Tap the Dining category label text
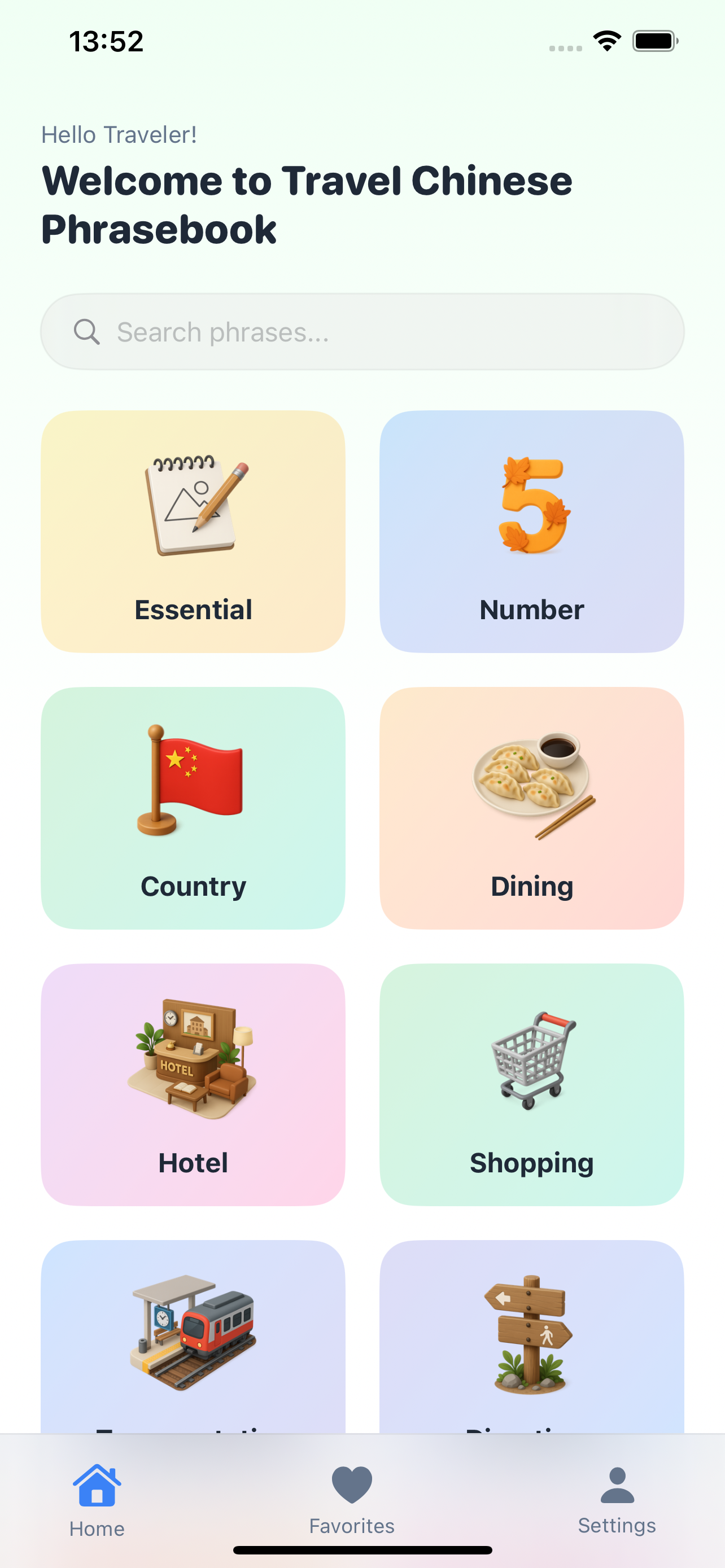The image size is (725, 1568). click(x=532, y=886)
